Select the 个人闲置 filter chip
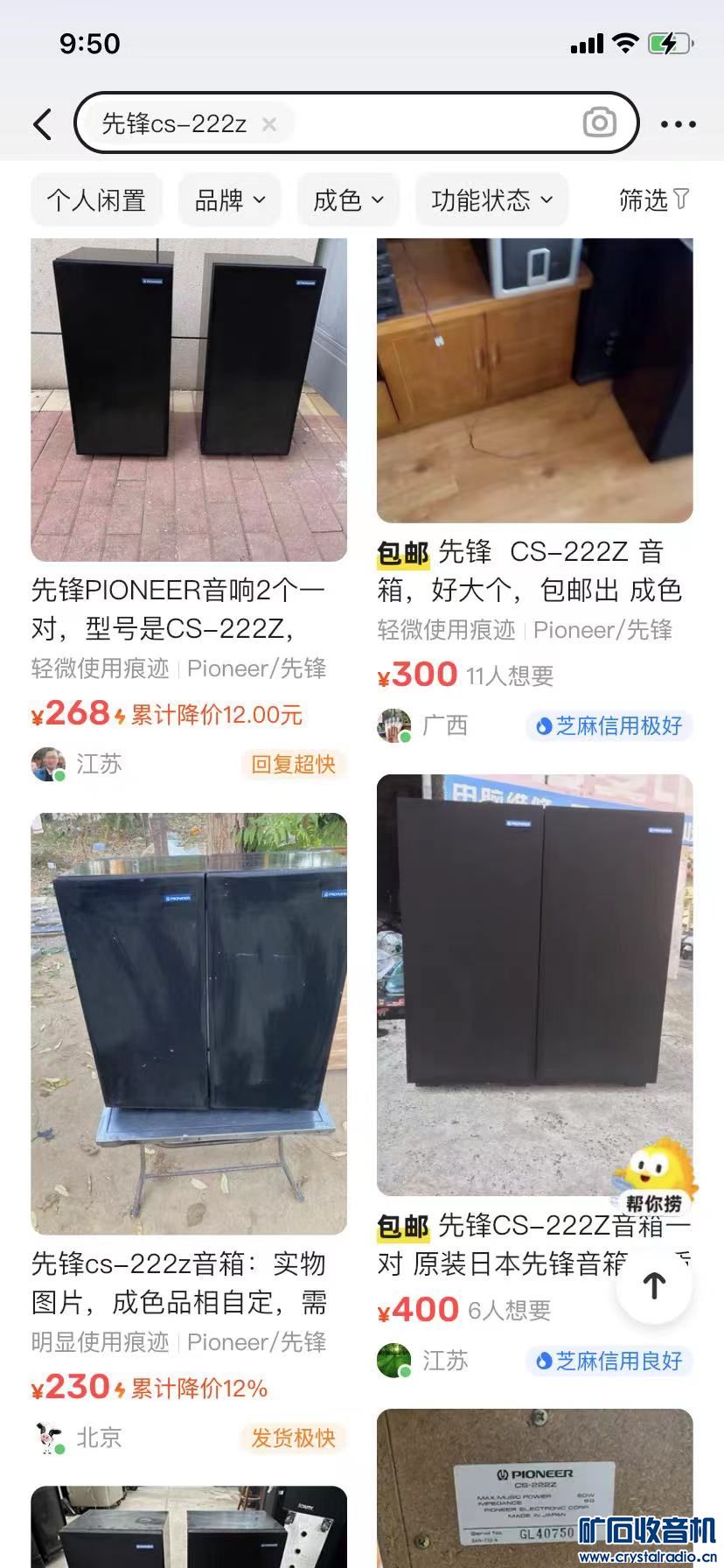This screenshot has width=724, height=1568. [96, 200]
